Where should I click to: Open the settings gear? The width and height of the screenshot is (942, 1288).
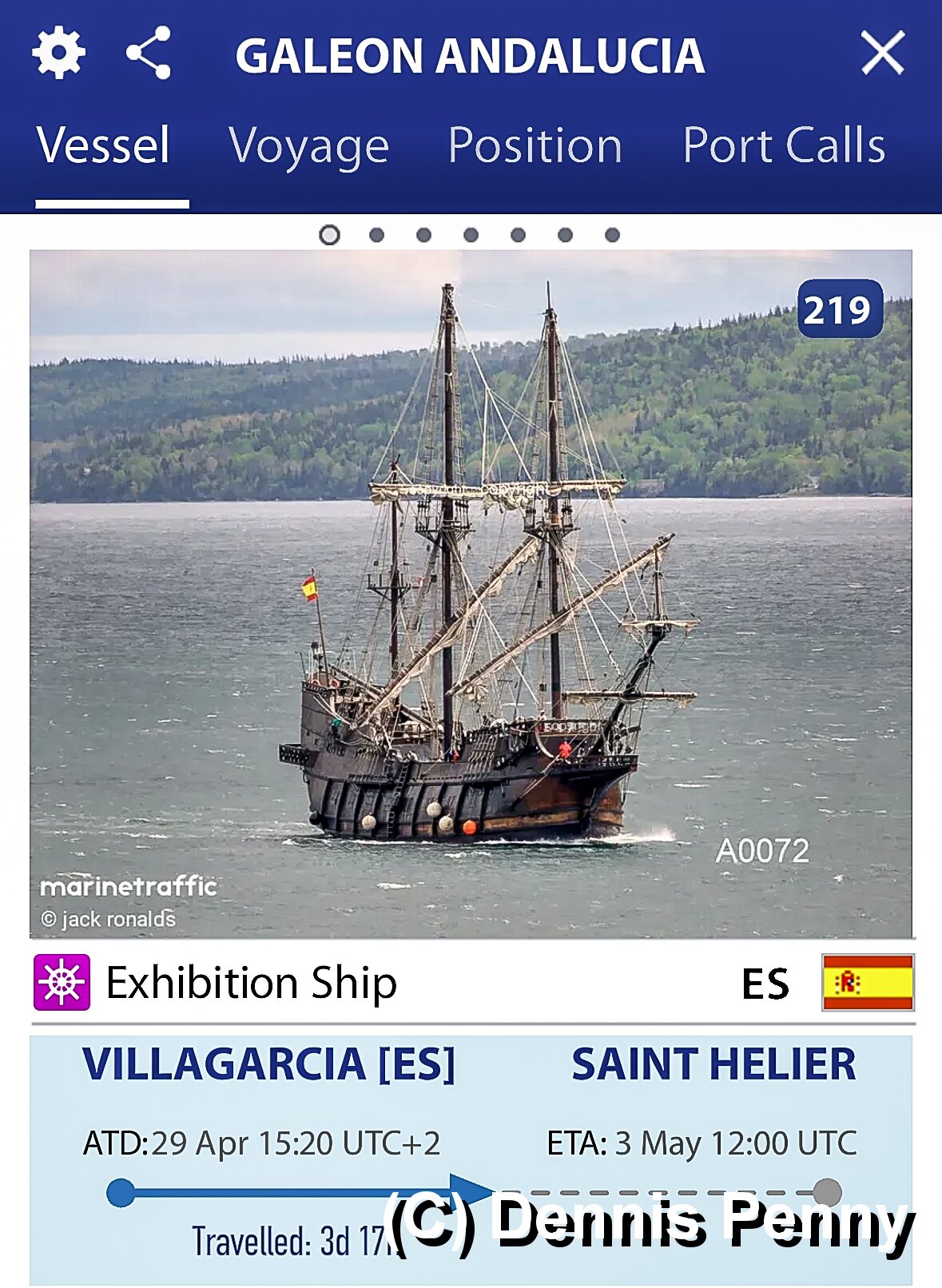tap(59, 54)
